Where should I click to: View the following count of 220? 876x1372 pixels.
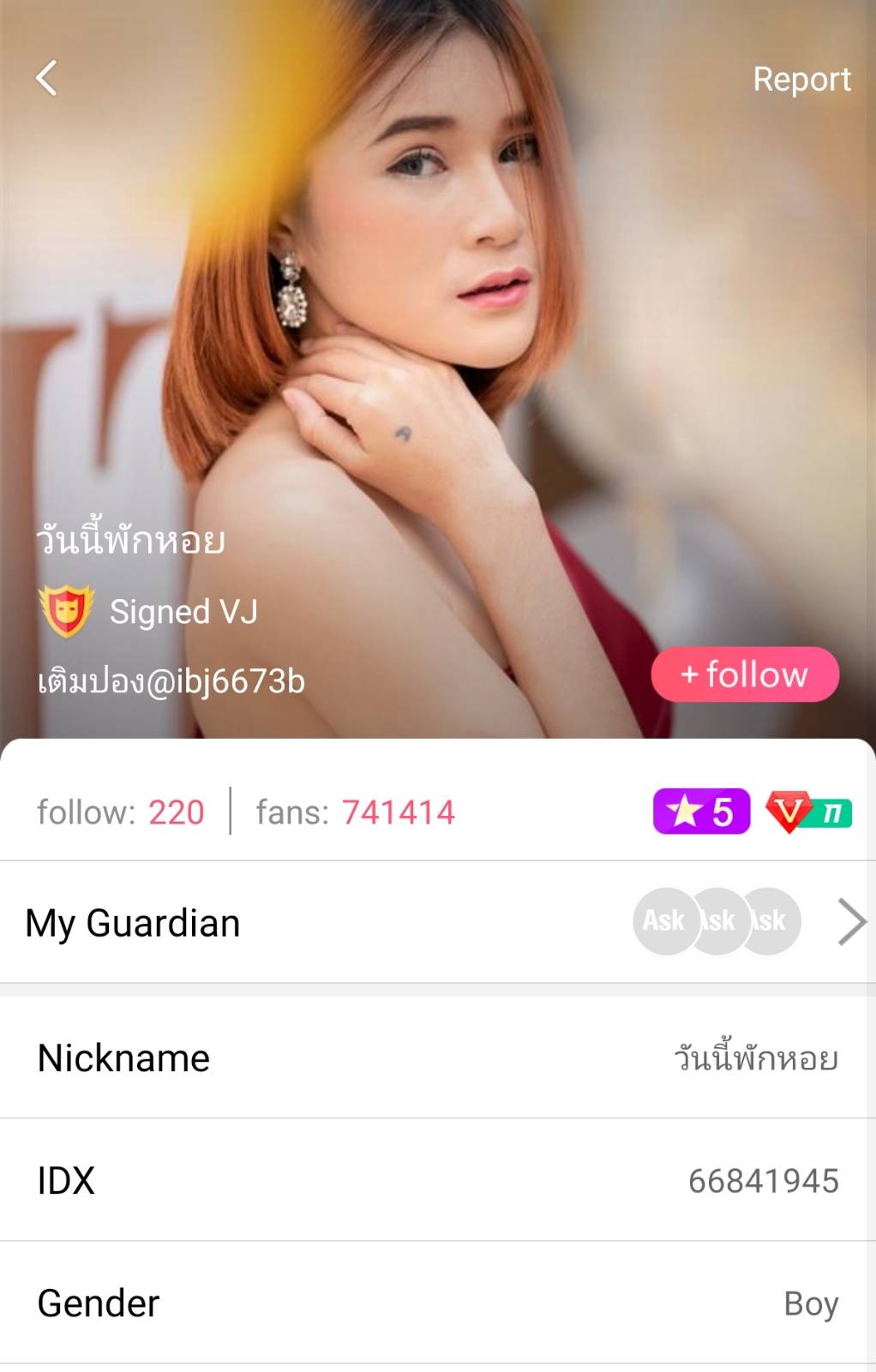click(x=121, y=812)
